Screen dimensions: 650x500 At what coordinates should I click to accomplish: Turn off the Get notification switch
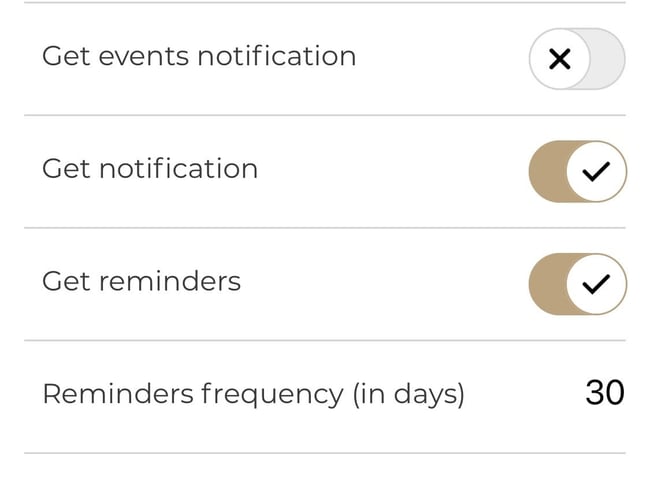(577, 172)
